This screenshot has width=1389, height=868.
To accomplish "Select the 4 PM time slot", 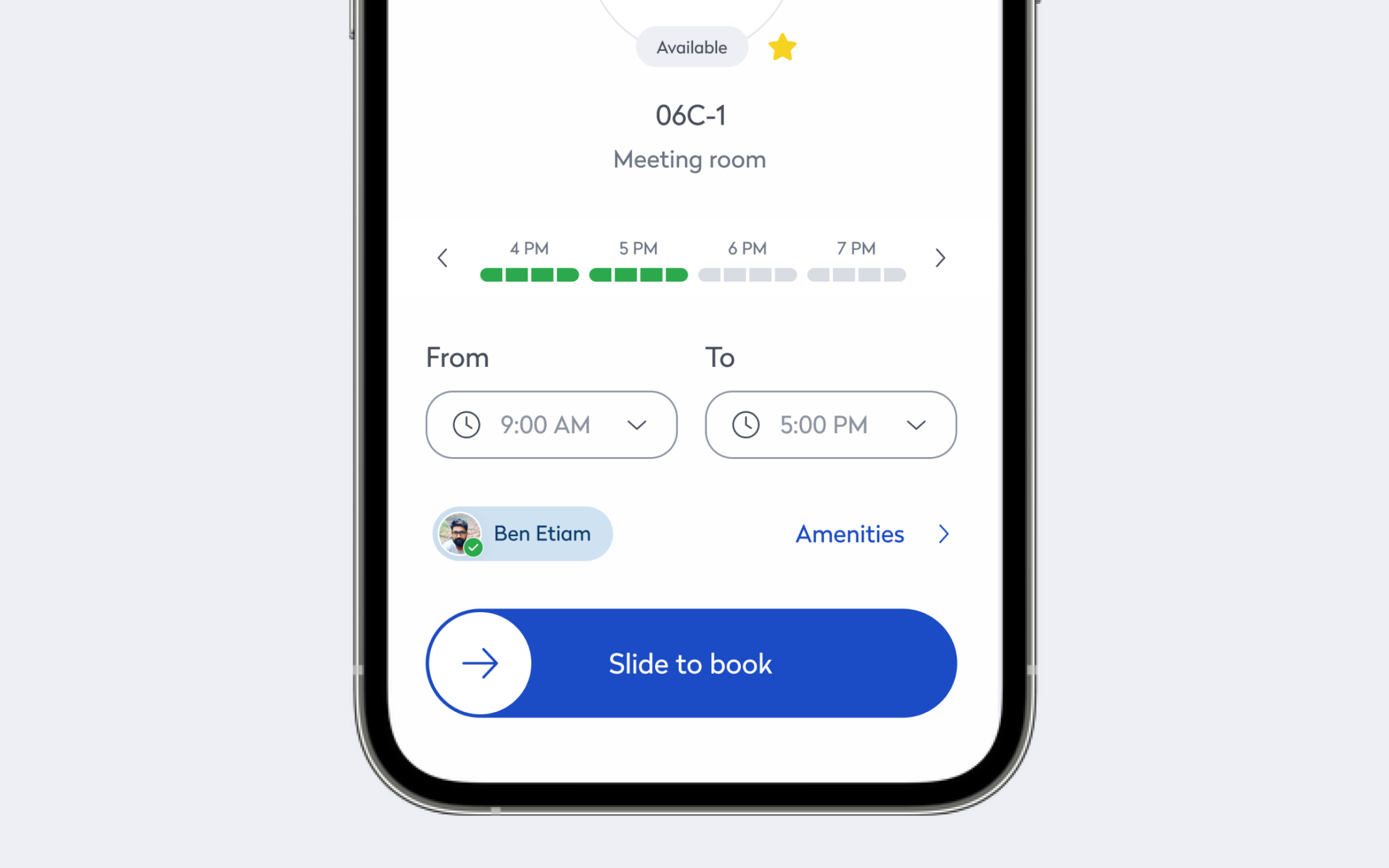I will click(530, 262).
